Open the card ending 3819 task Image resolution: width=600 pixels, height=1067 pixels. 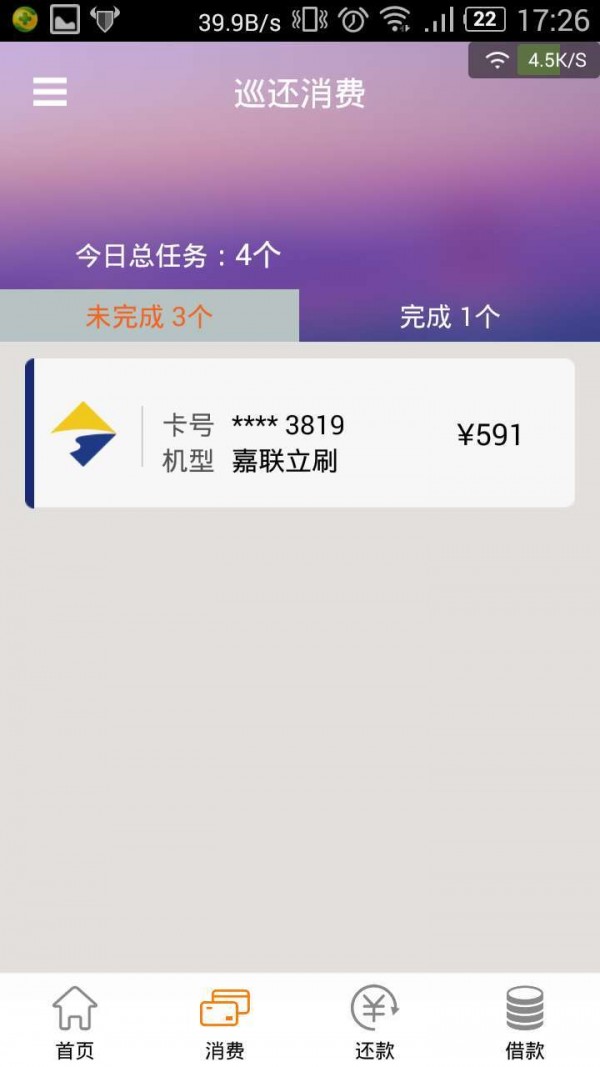point(300,433)
